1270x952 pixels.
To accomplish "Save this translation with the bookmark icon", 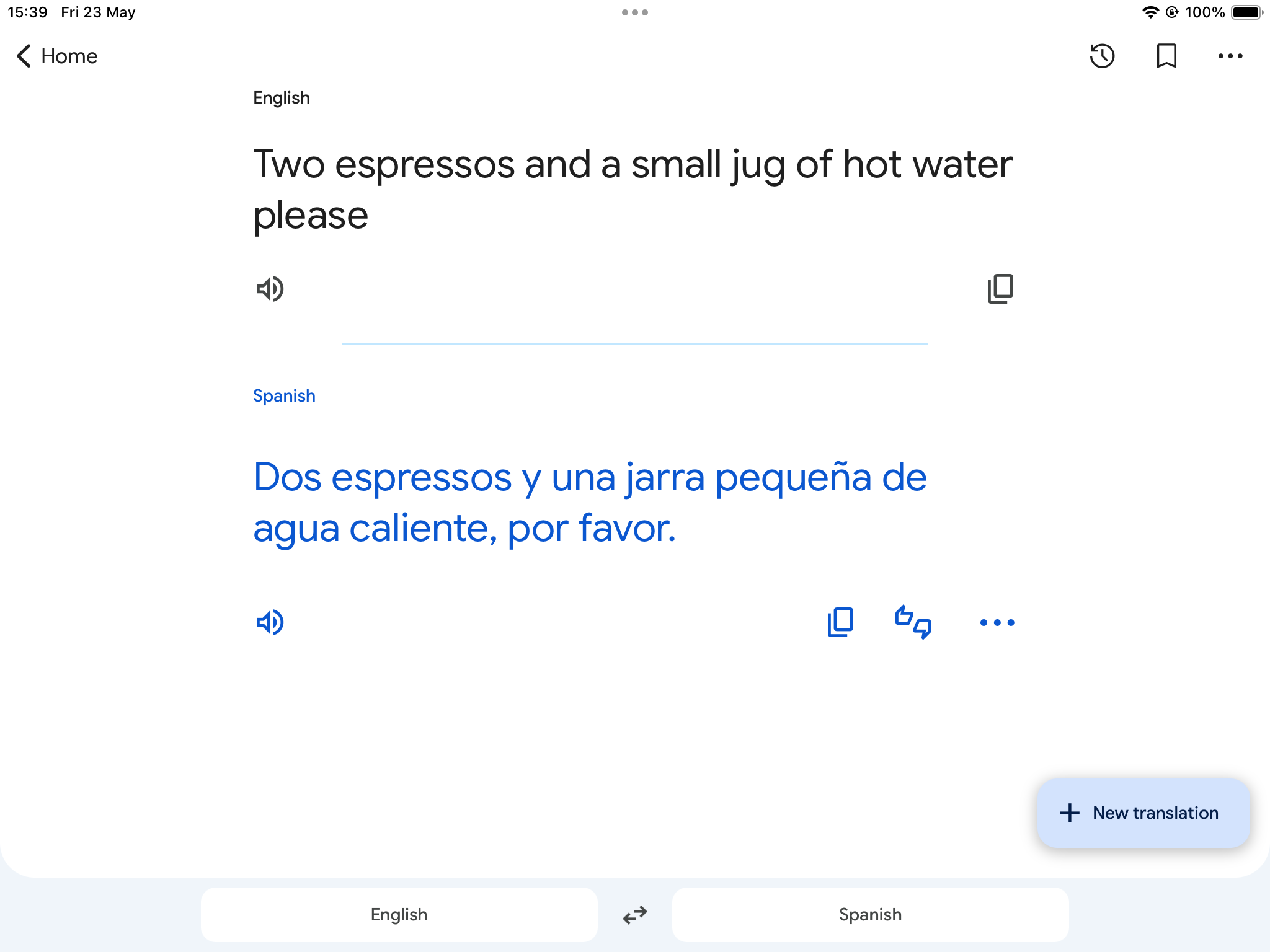I will [1166, 56].
